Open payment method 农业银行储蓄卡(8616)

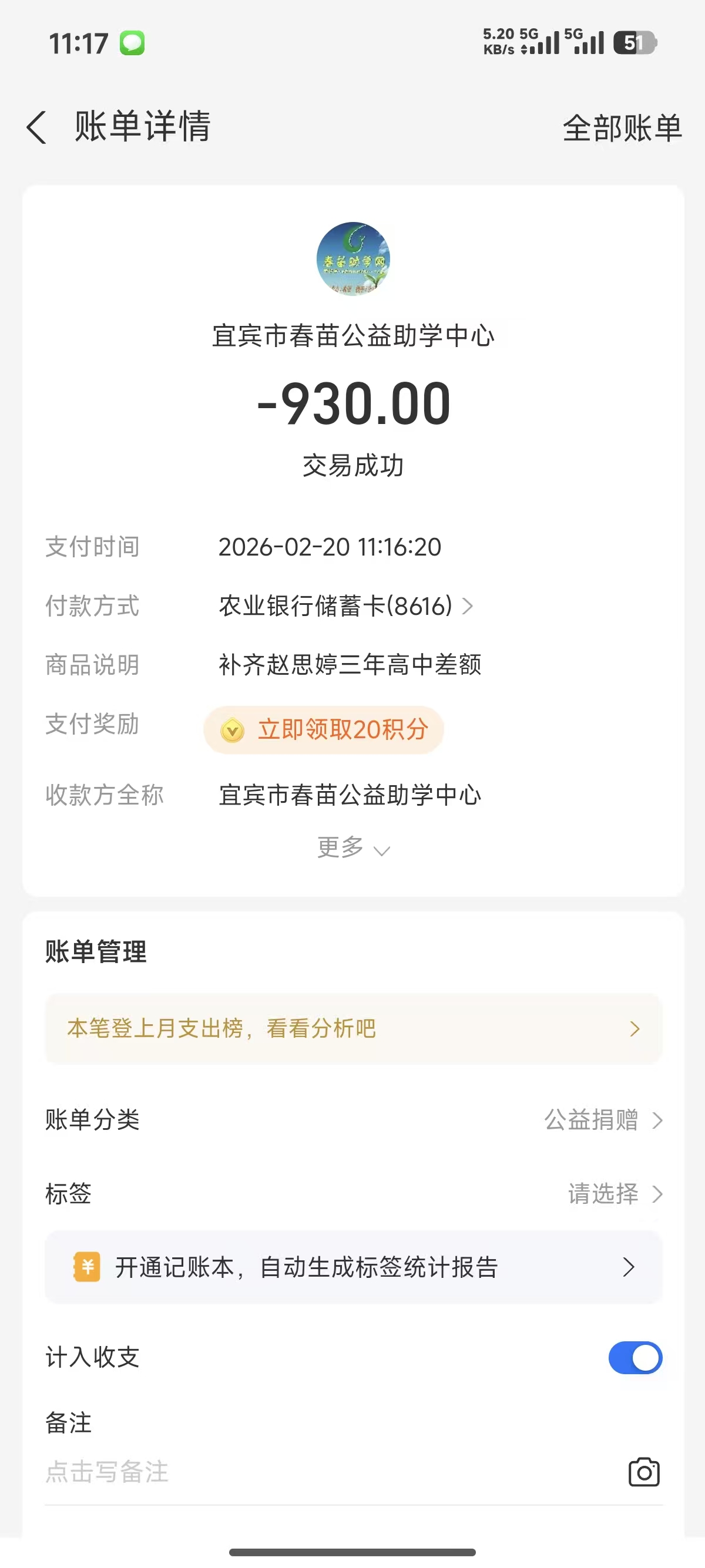tap(346, 605)
